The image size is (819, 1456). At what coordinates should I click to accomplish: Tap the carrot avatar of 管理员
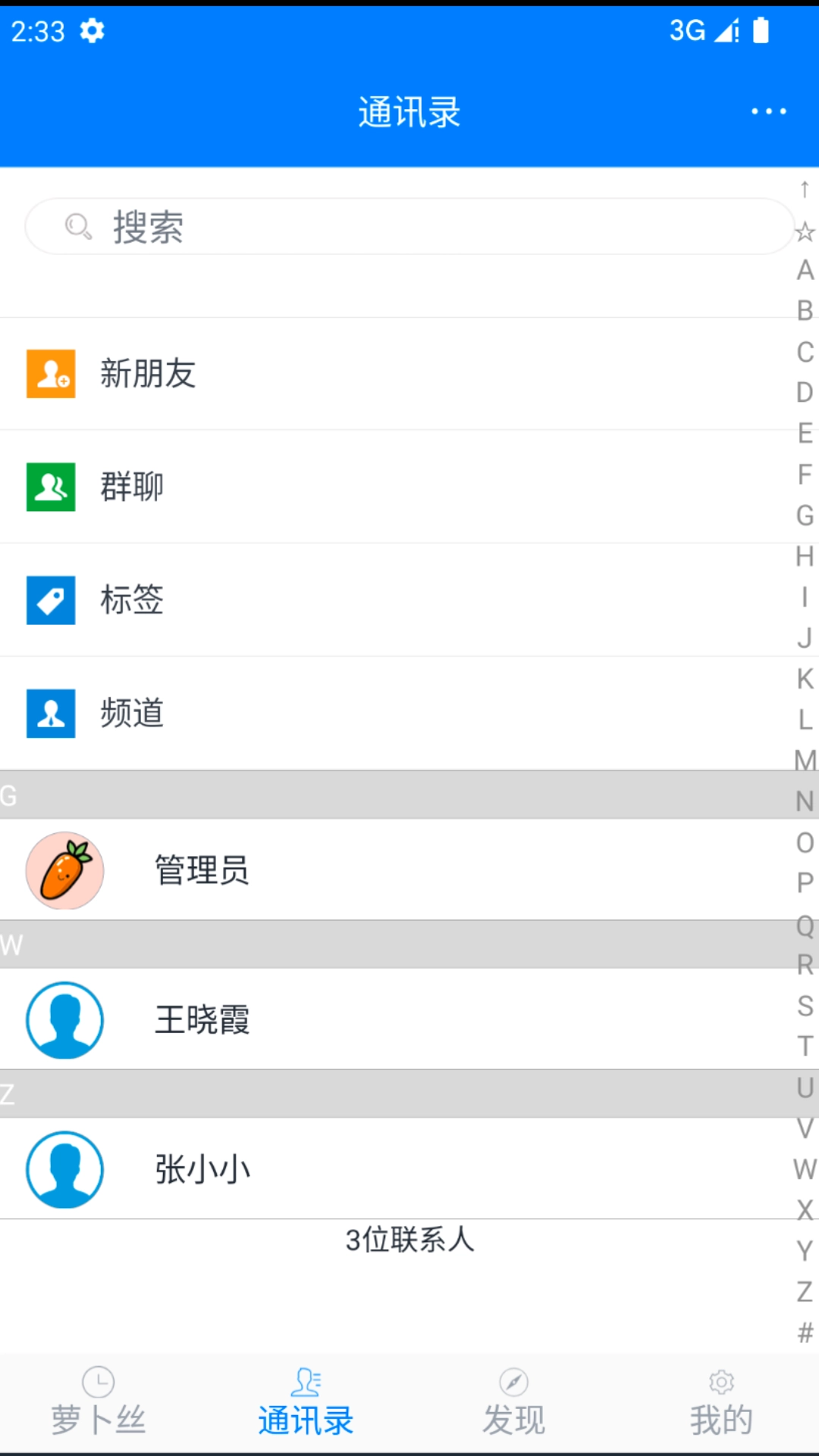point(64,870)
